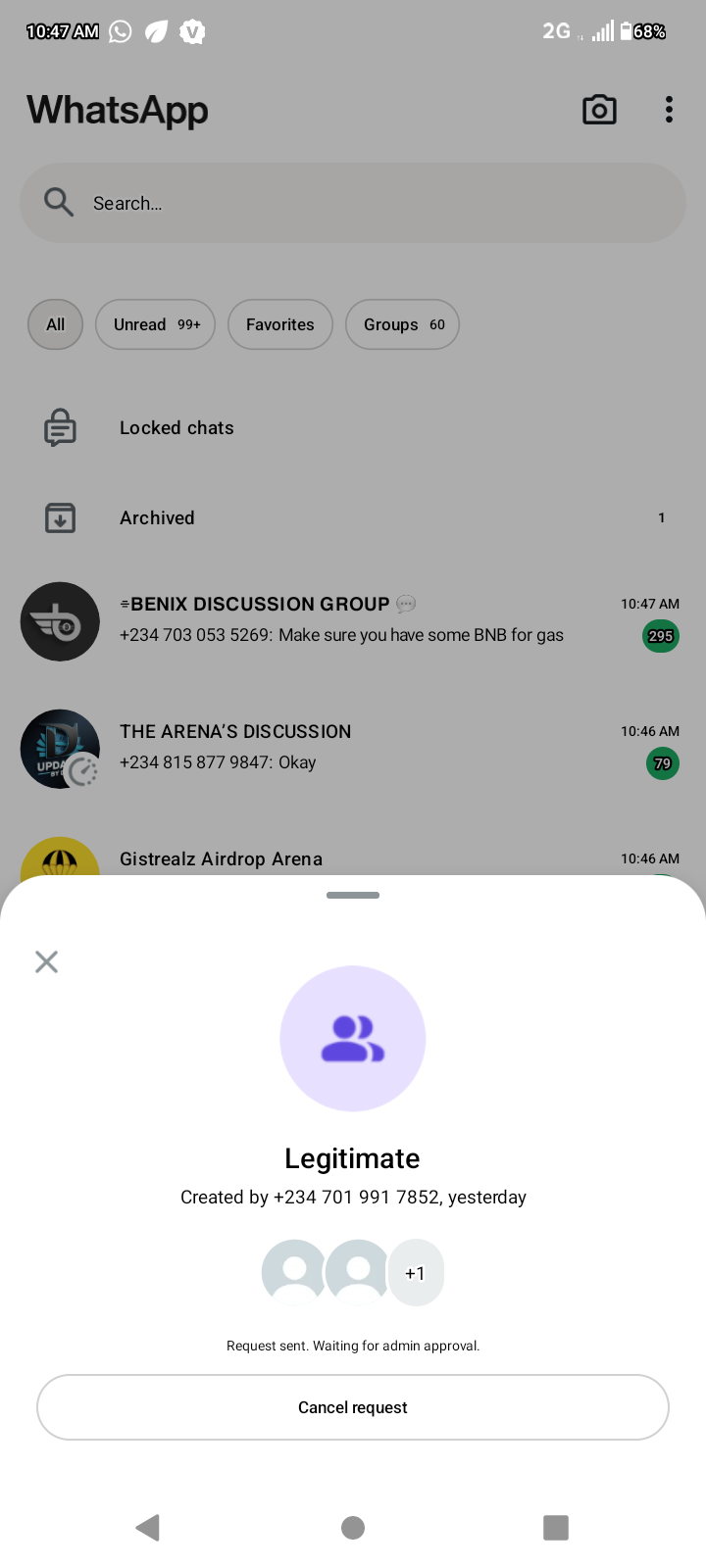This screenshot has height=1568, width=706.
Task: Filter chats by Unread
Action: coord(155,324)
